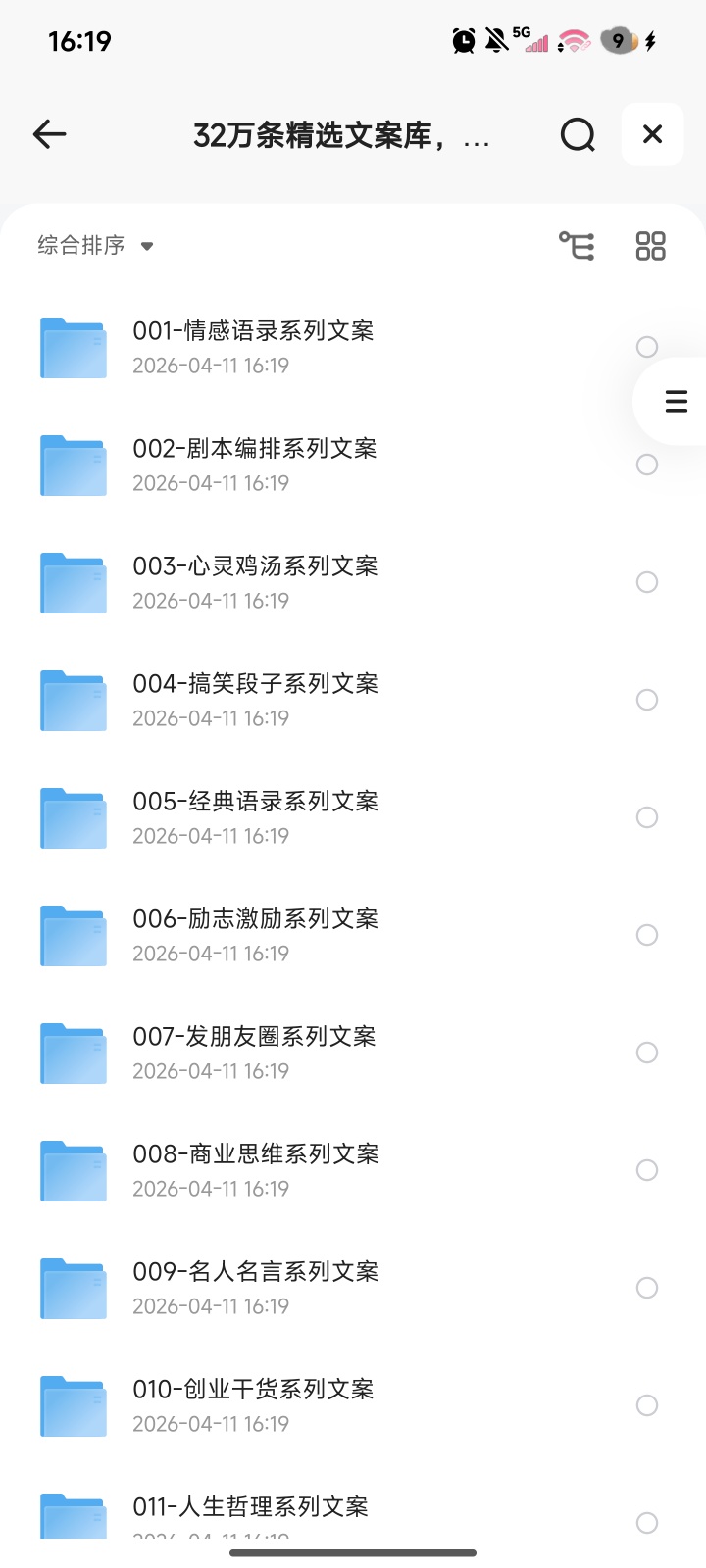Select the circle next to 010-创业干货系列文案
Image resolution: width=706 pixels, height=1568 pixels.
pyautogui.click(x=647, y=1405)
